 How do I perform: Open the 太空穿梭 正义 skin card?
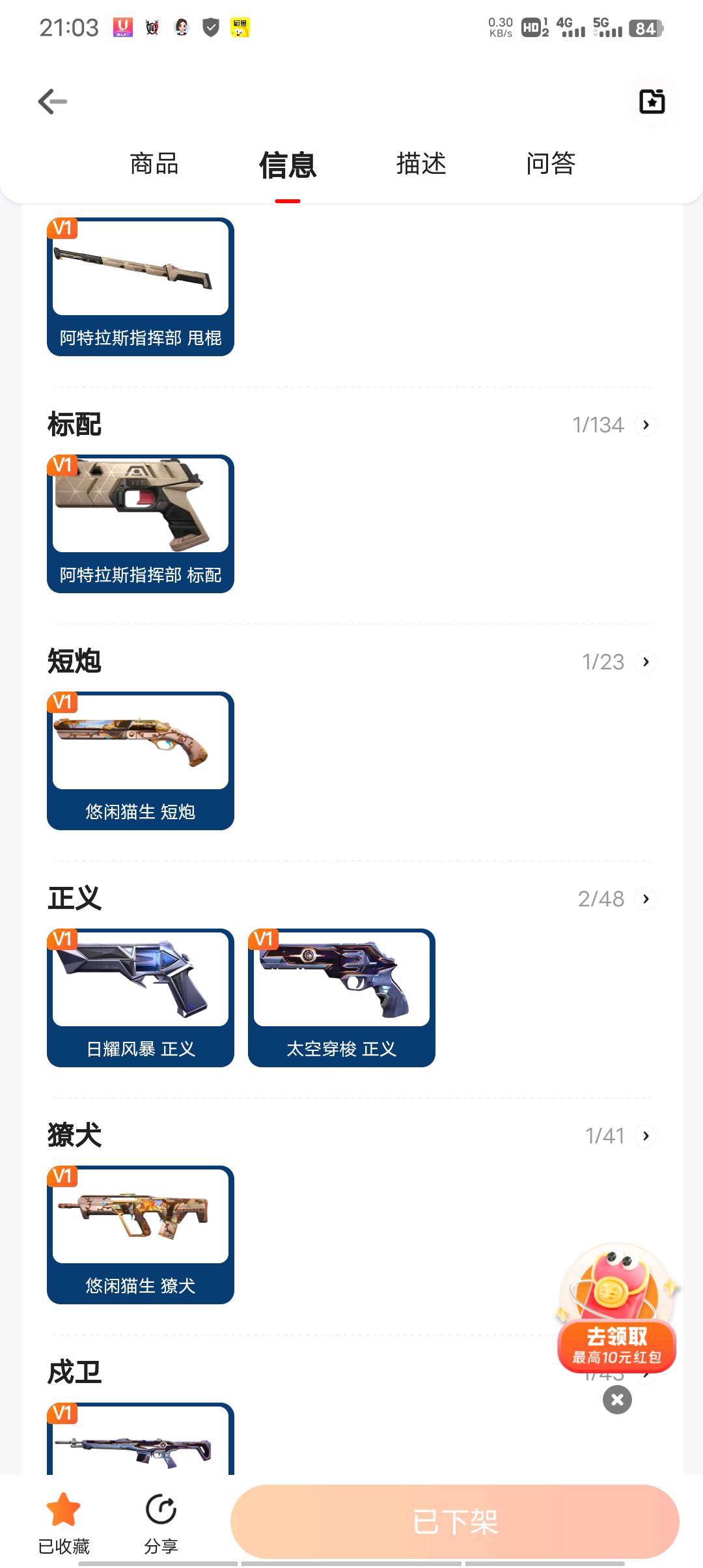point(342,998)
